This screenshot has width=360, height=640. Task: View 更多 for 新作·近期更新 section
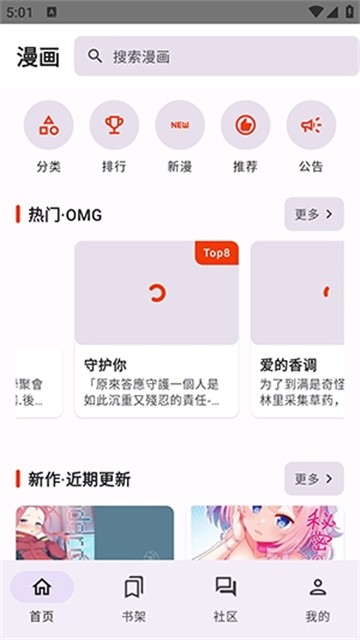(314, 478)
